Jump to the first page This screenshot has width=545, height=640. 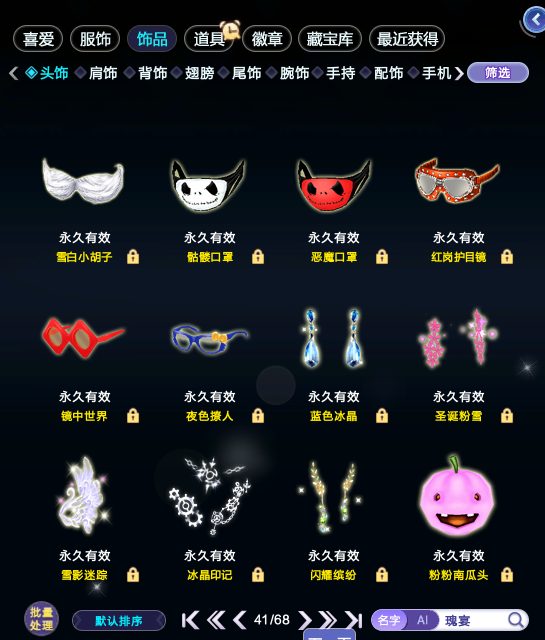190,620
